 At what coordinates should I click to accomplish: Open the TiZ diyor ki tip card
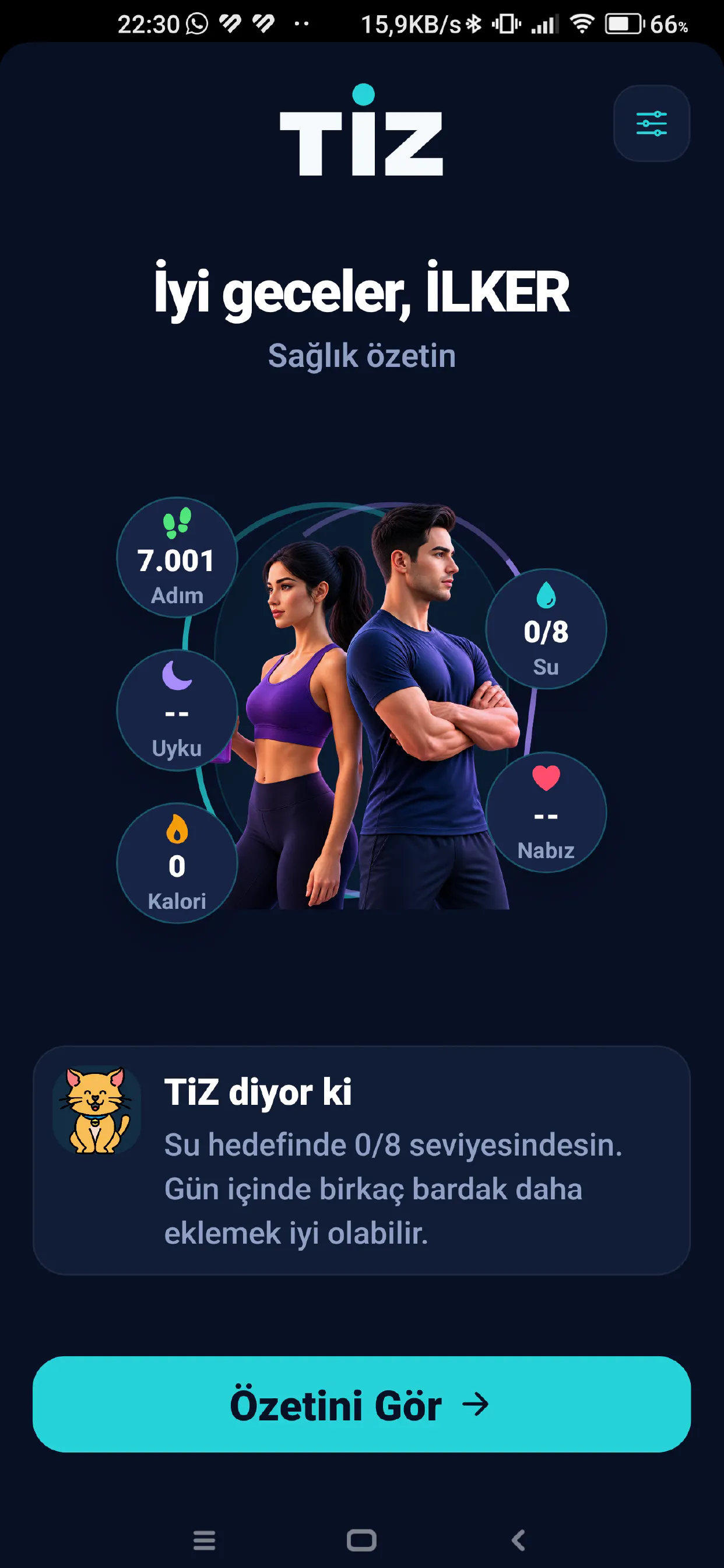361,1160
